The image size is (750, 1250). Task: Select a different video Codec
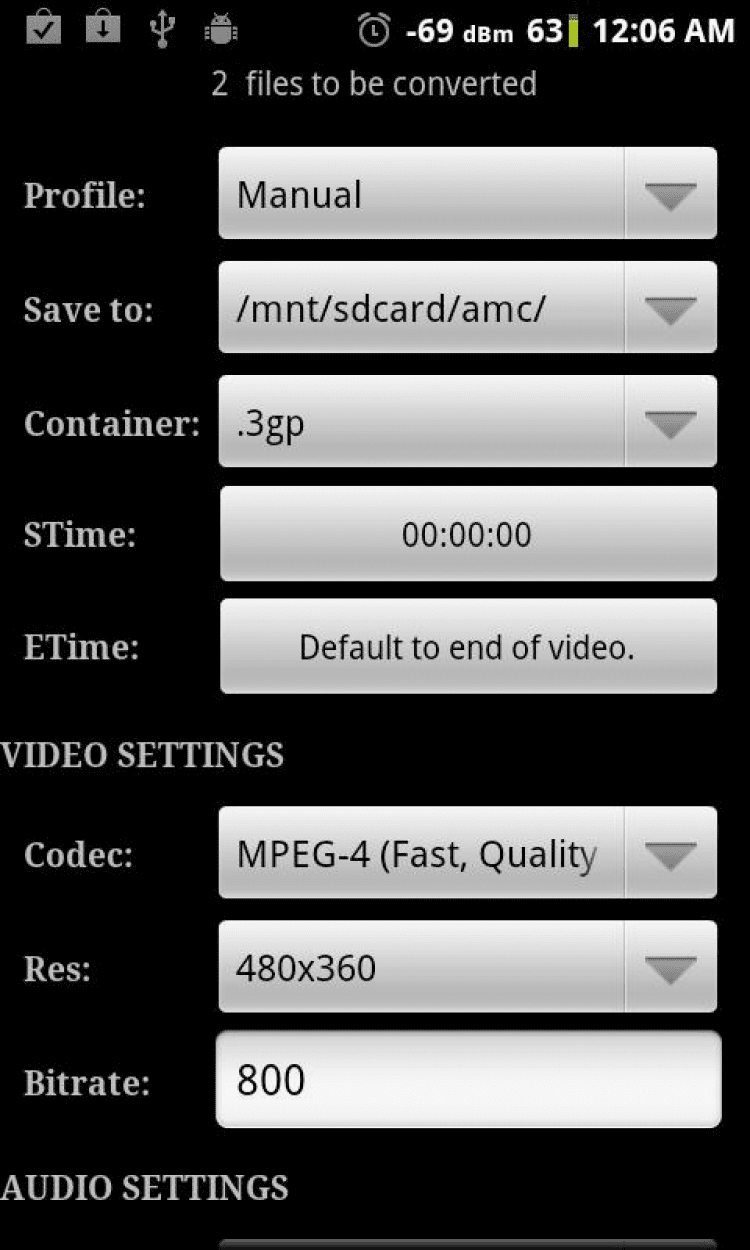(x=467, y=853)
